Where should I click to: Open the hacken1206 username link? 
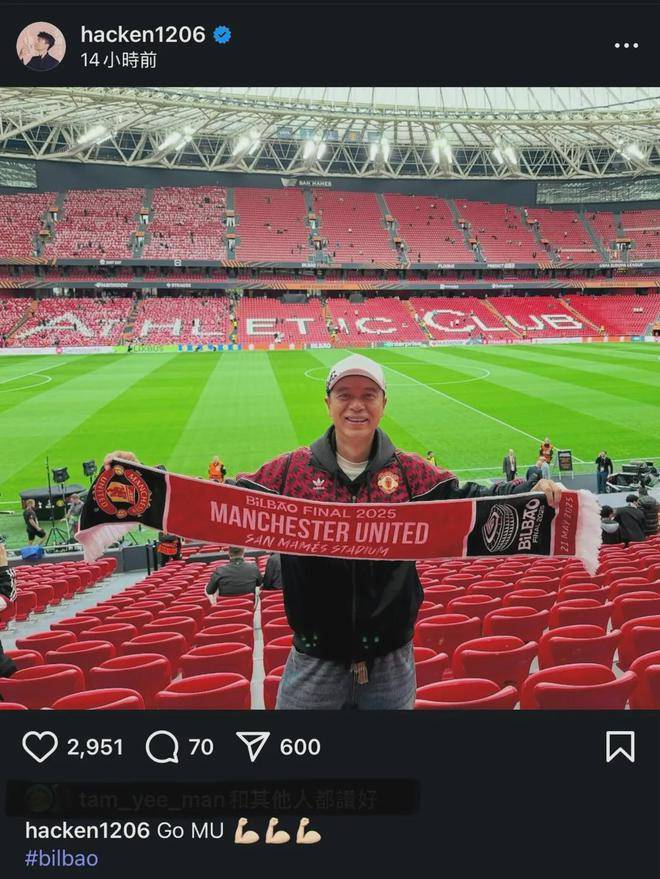143,34
